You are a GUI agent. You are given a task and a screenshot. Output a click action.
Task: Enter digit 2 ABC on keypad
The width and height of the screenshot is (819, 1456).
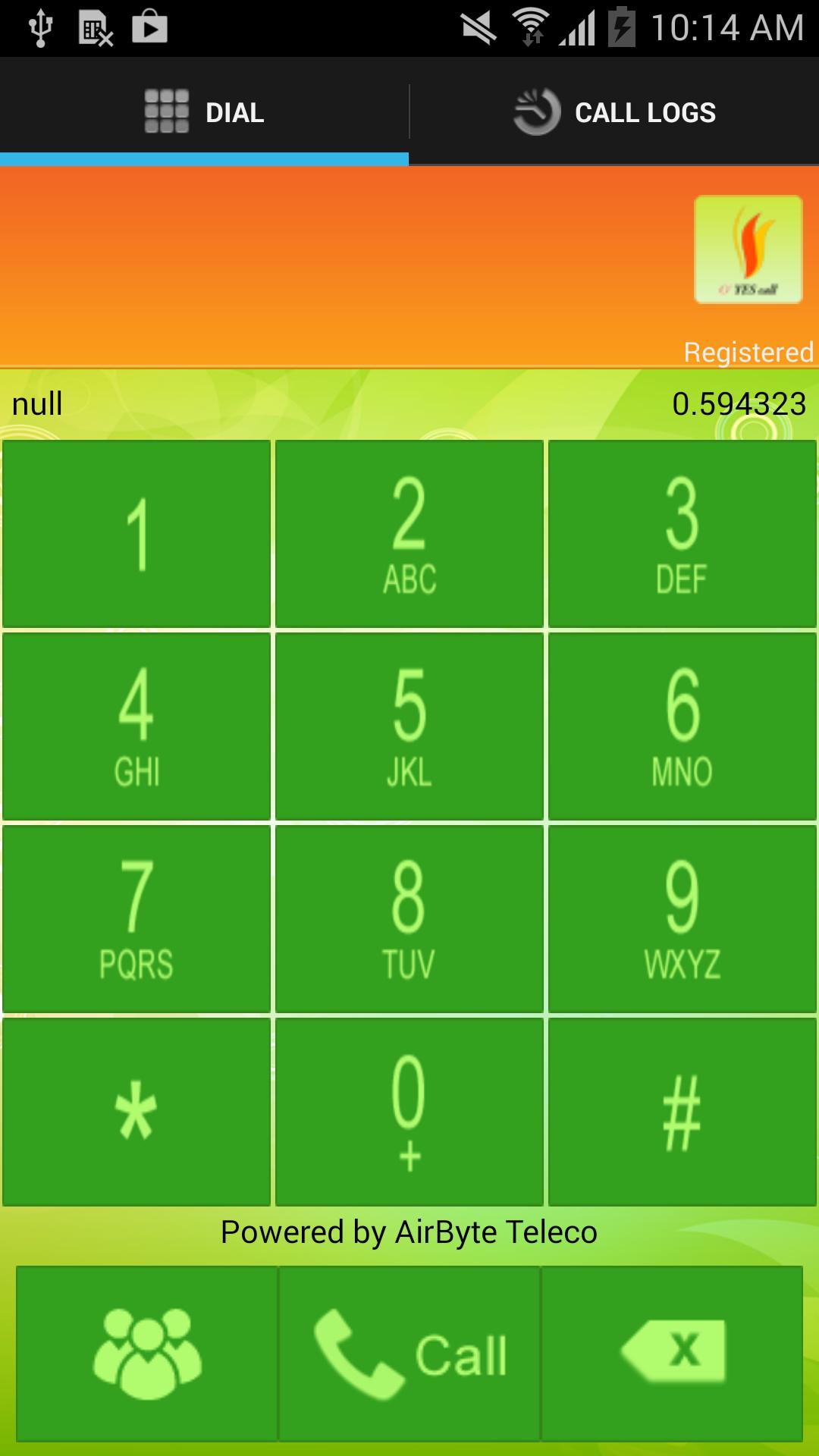click(409, 534)
